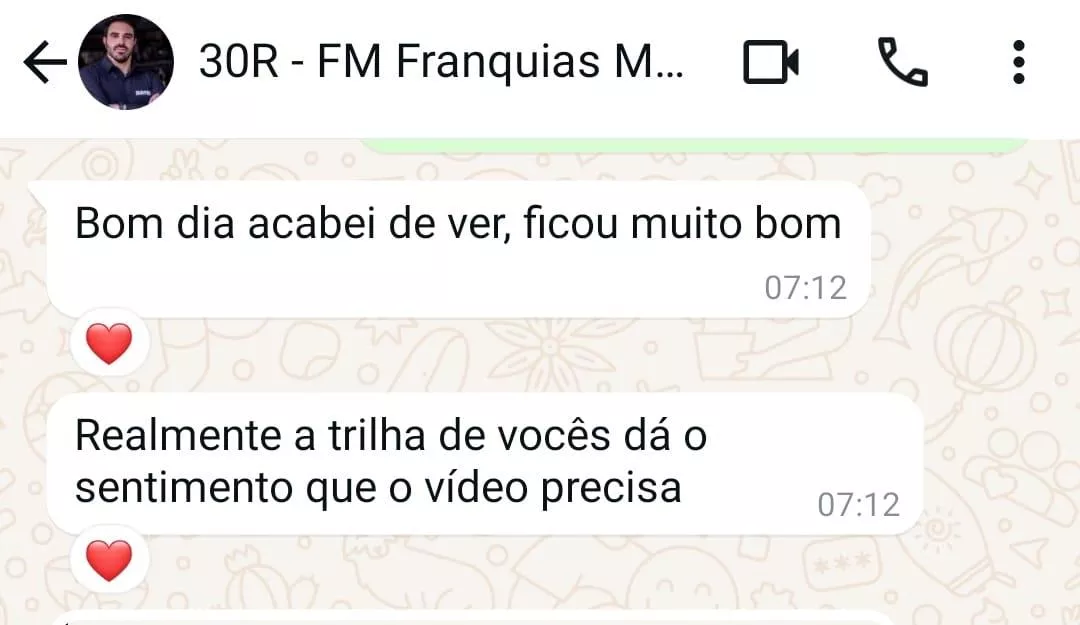Image resolution: width=1080 pixels, height=625 pixels.
Task: View heart reaction on "Realmente a trilha" message
Action: click(109, 560)
